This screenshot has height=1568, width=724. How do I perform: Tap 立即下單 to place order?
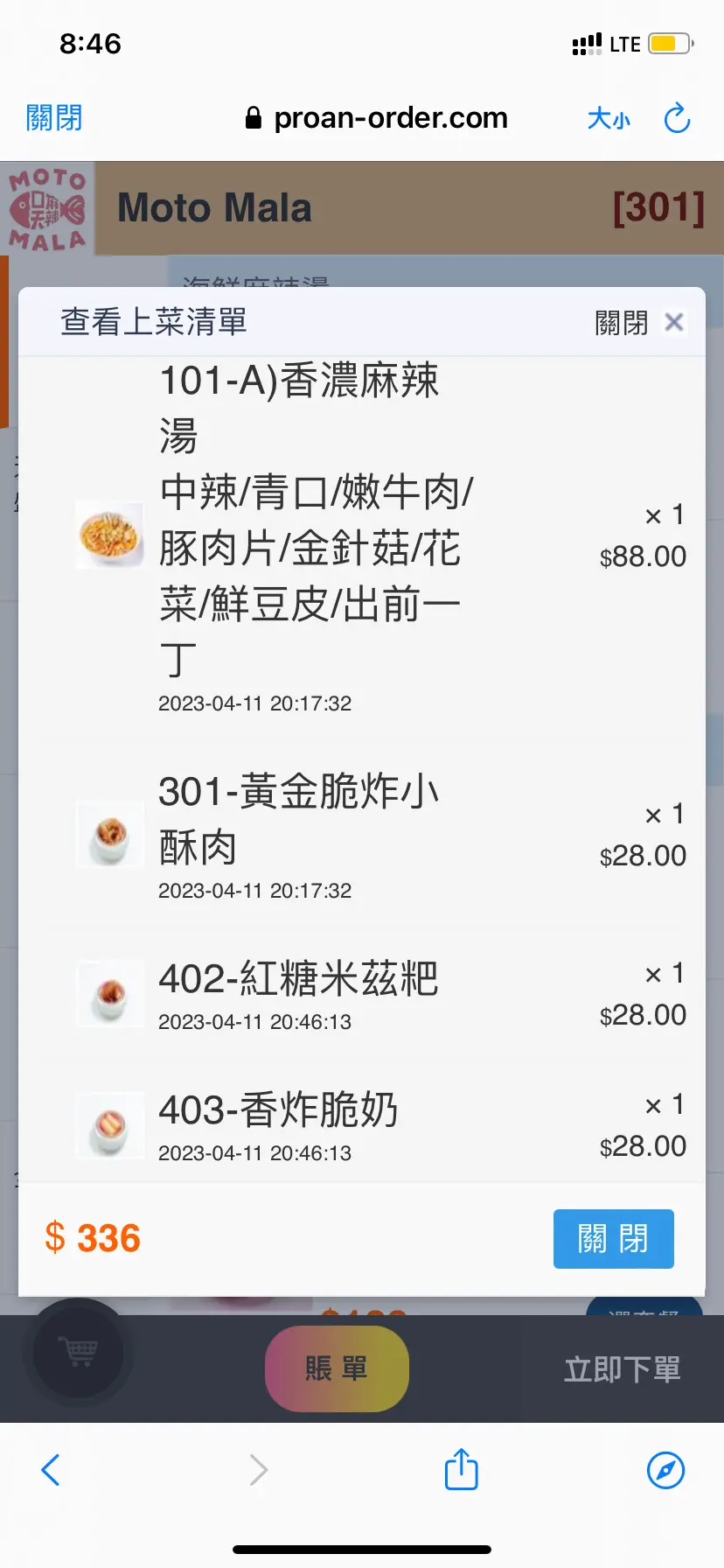(622, 1369)
